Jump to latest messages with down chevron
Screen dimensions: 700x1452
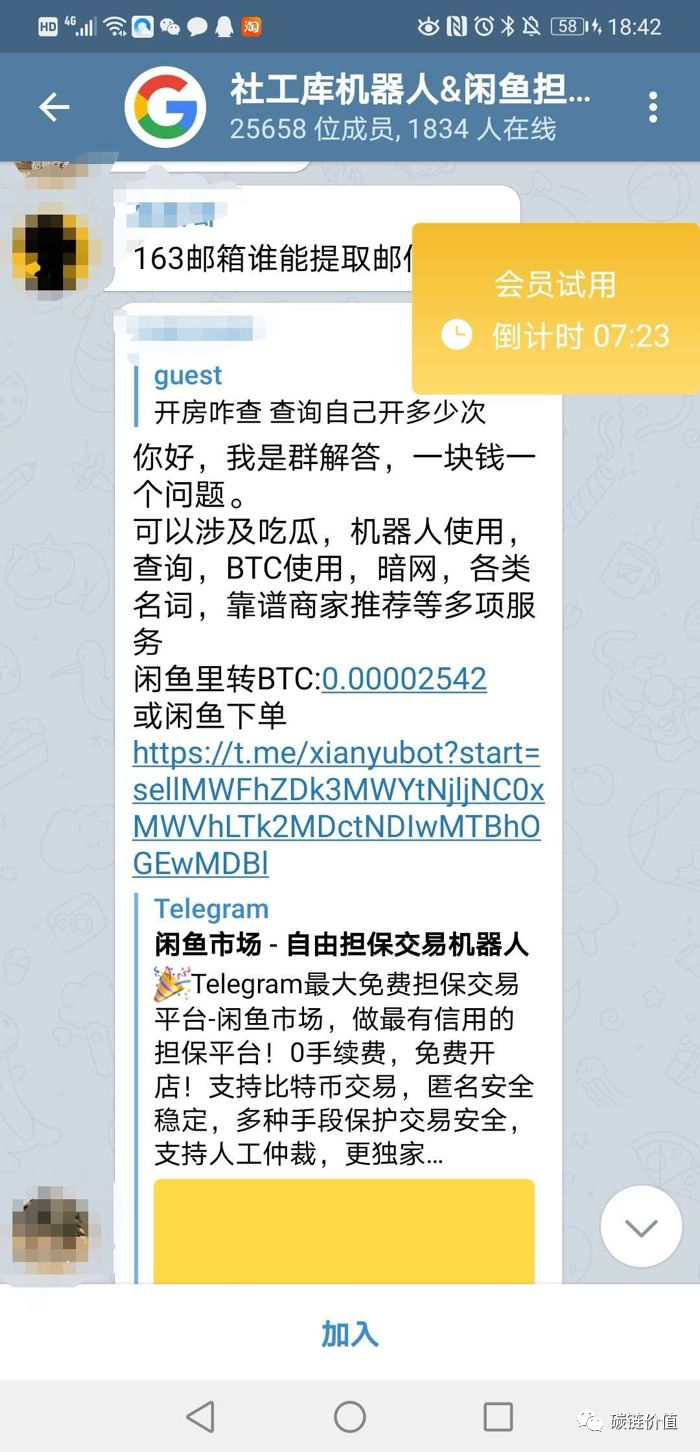(640, 1227)
